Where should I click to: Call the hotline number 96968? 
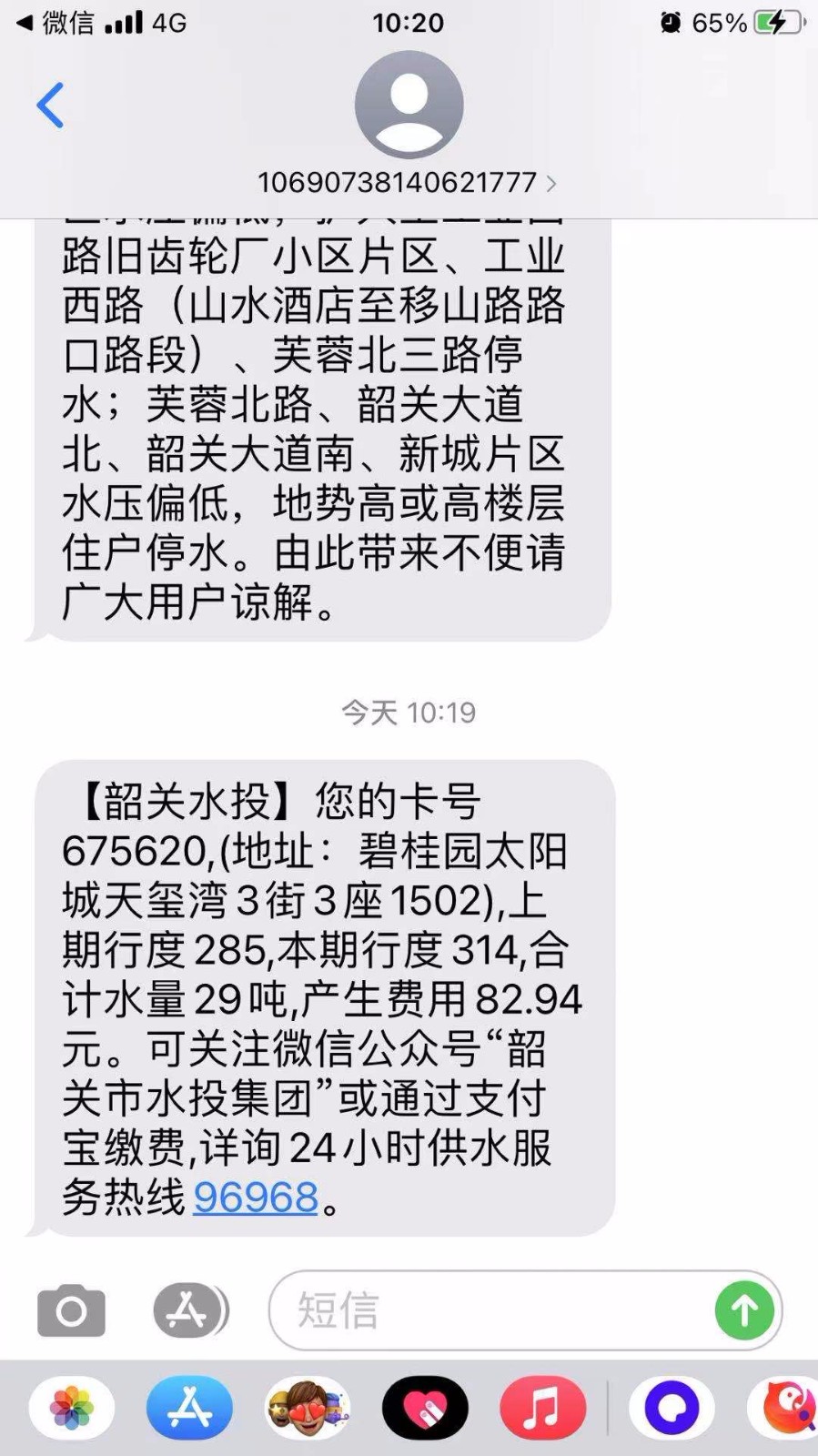(256, 1197)
